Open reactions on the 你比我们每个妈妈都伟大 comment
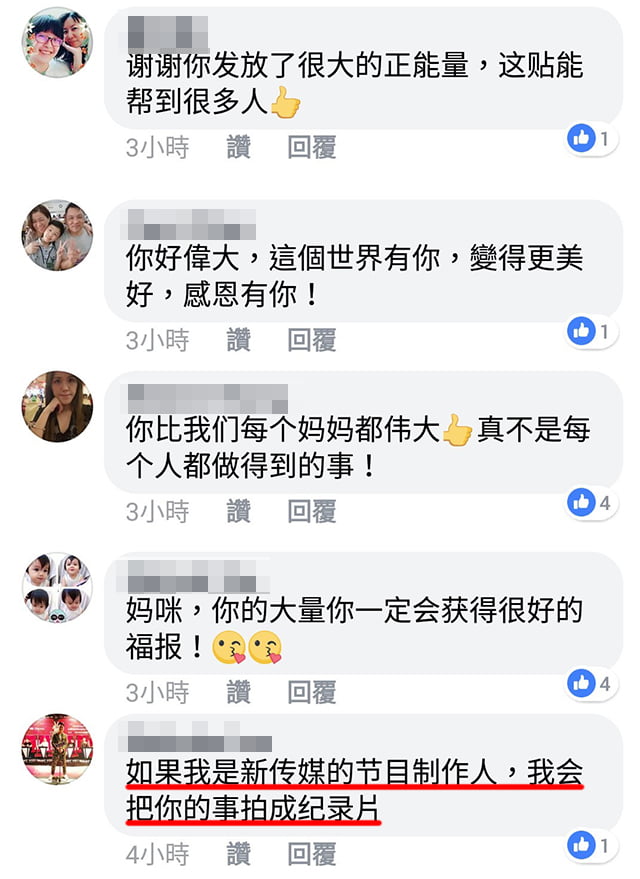Viewport: 640px width, 879px height. [x=591, y=502]
